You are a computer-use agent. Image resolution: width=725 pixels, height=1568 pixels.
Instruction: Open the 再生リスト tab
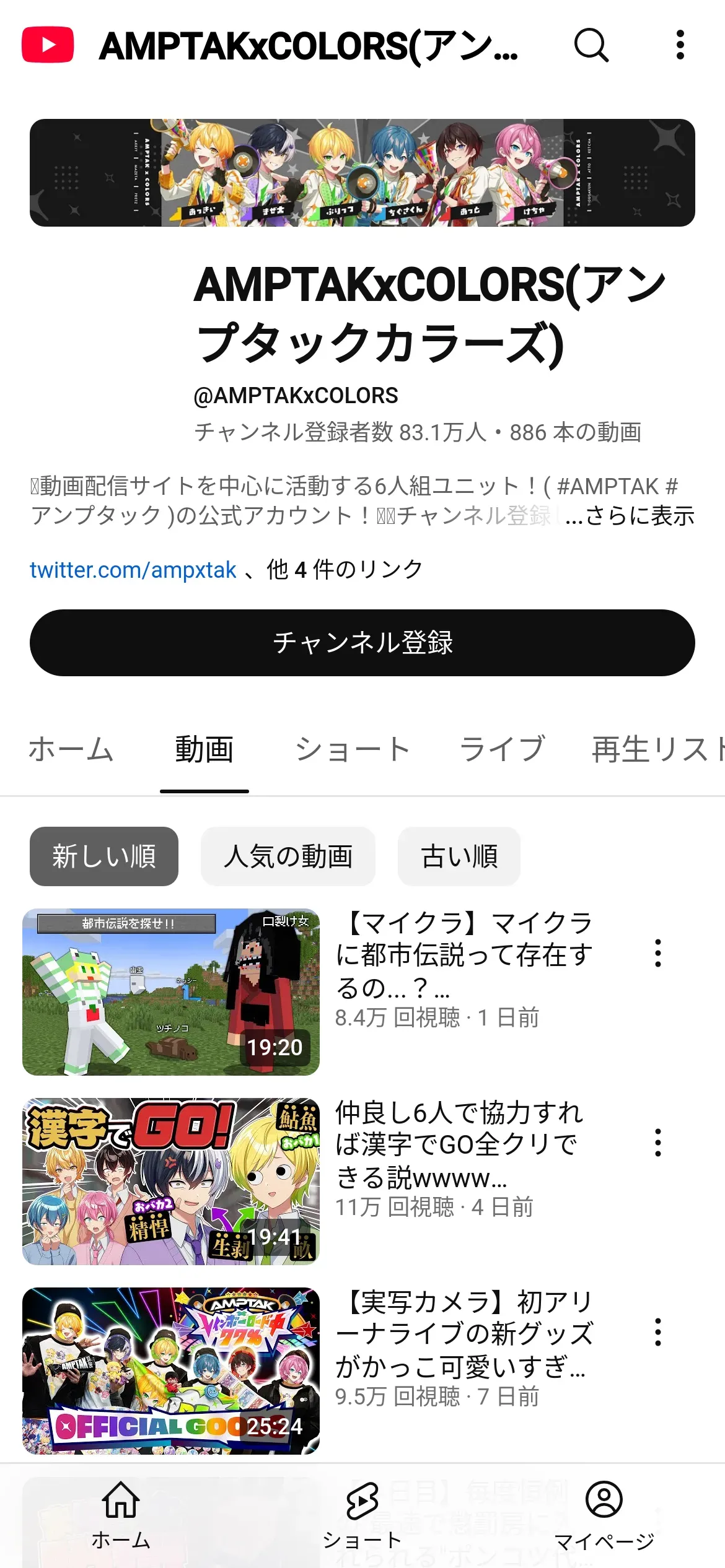pyautogui.click(x=658, y=749)
